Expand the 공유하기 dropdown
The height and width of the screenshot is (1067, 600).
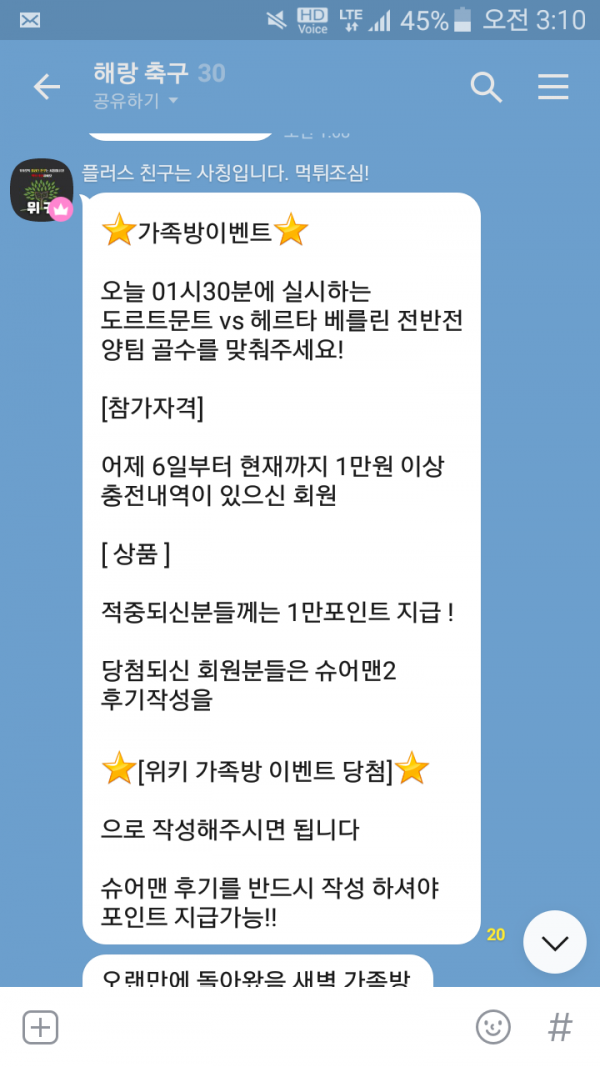tap(136, 101)
